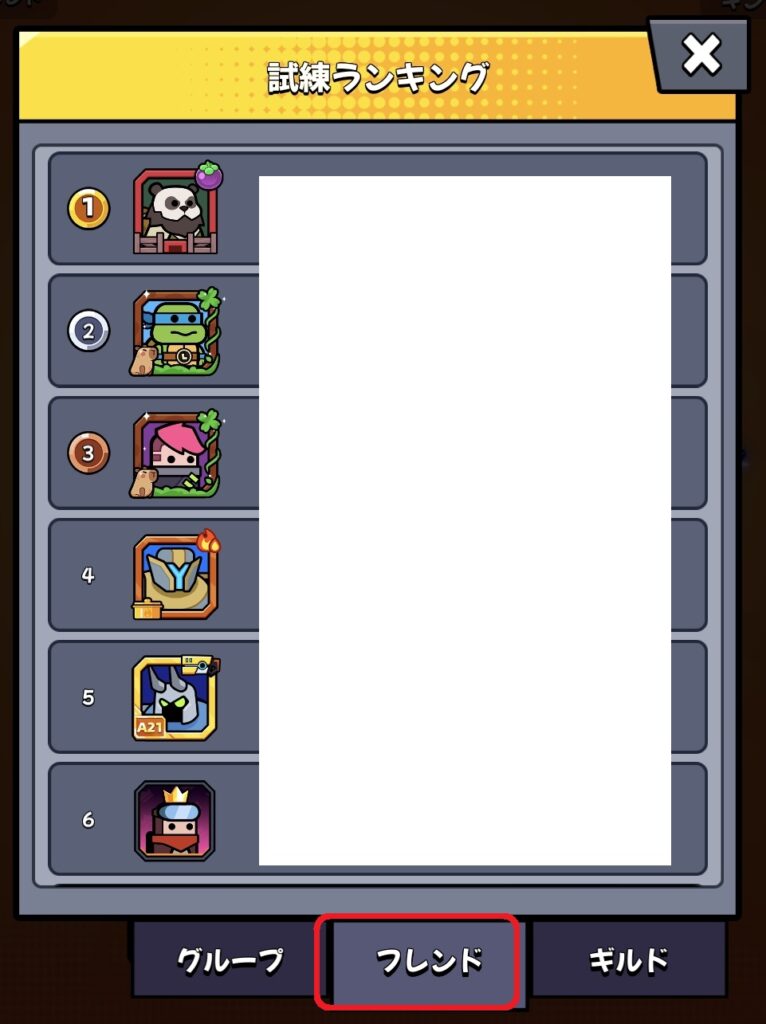Close the 試練ランキング dialog
This screenshot has height=1024, width=766.
point(702,56)
